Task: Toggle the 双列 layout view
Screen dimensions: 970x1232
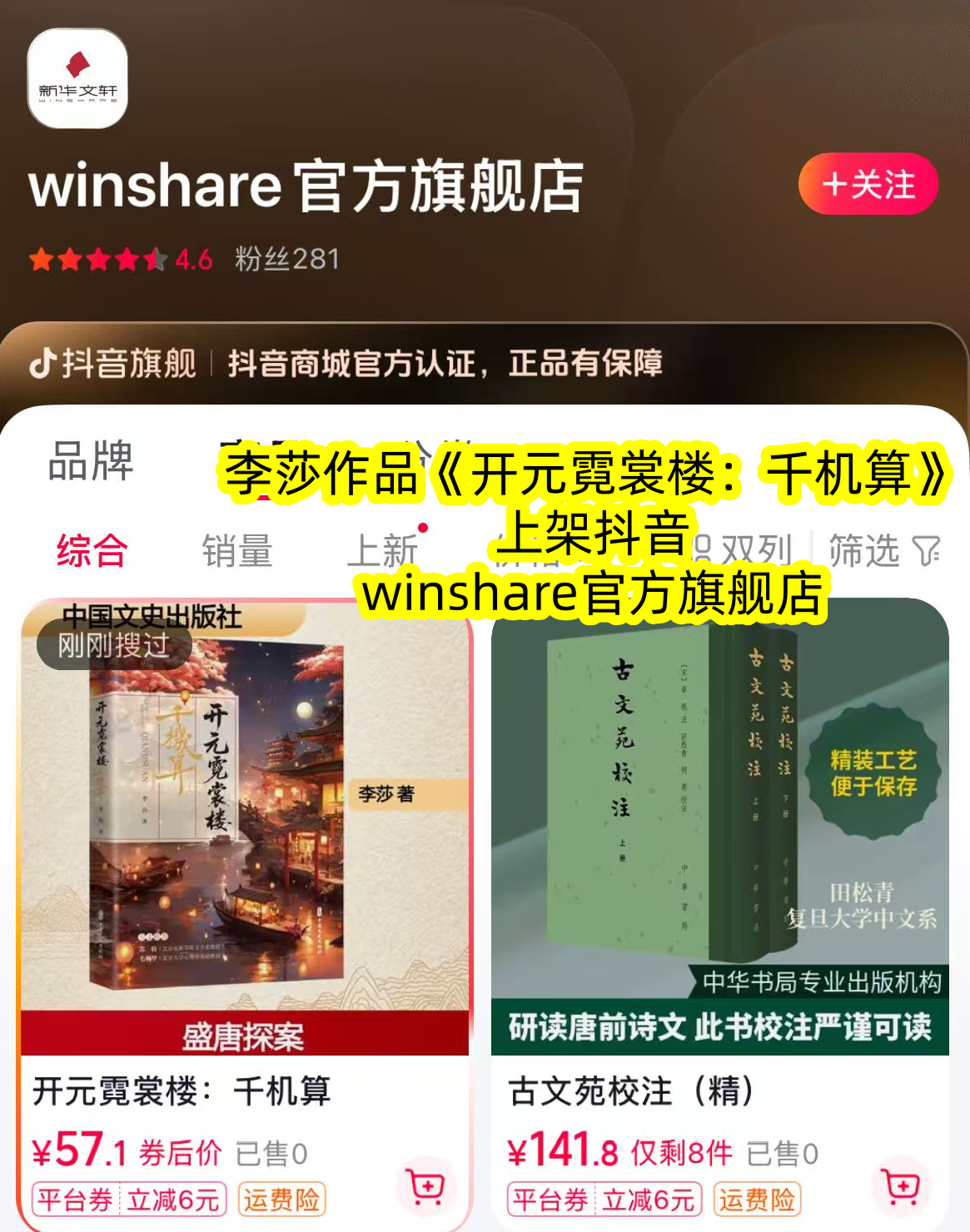Action: pyautogui.click(x=744, y=550)
